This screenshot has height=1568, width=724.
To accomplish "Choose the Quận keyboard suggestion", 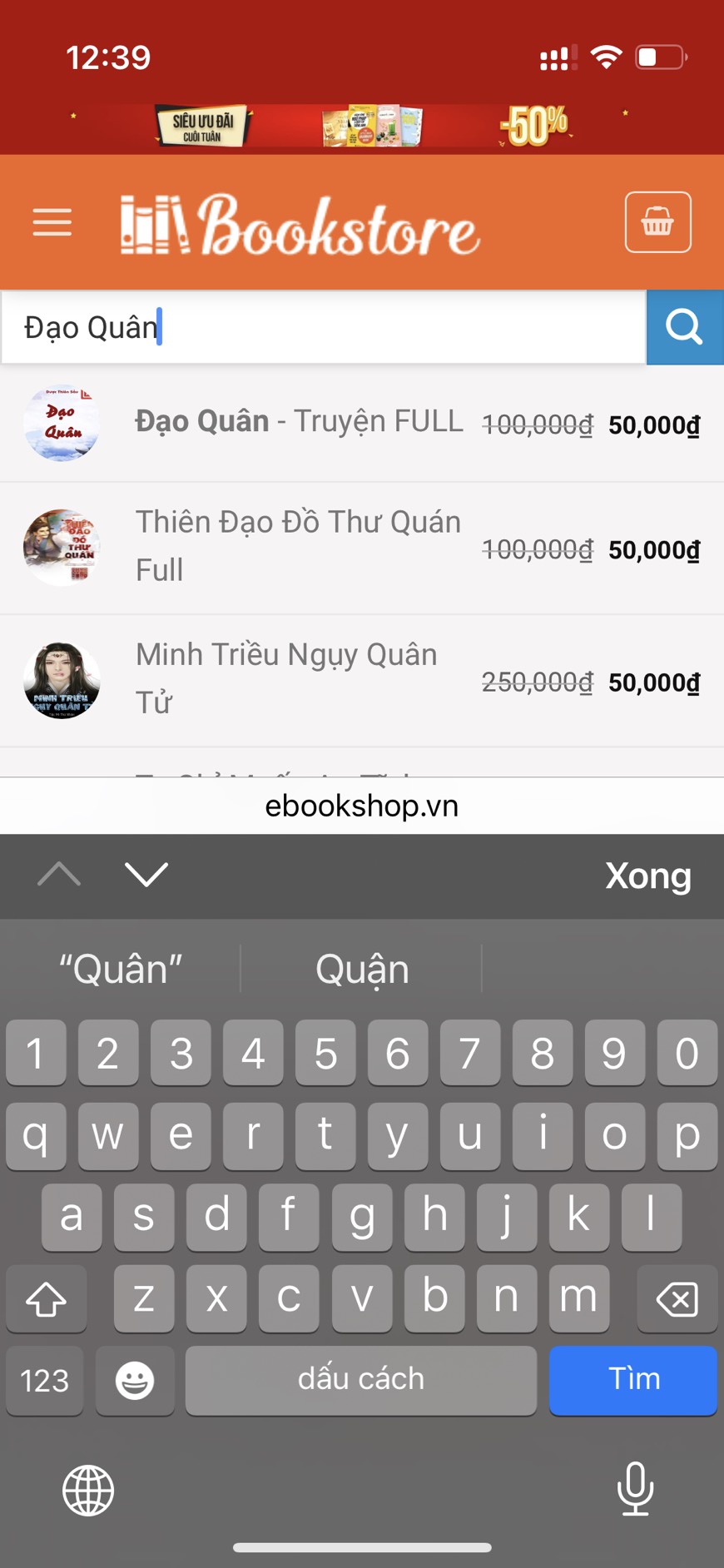I will 362,970.
